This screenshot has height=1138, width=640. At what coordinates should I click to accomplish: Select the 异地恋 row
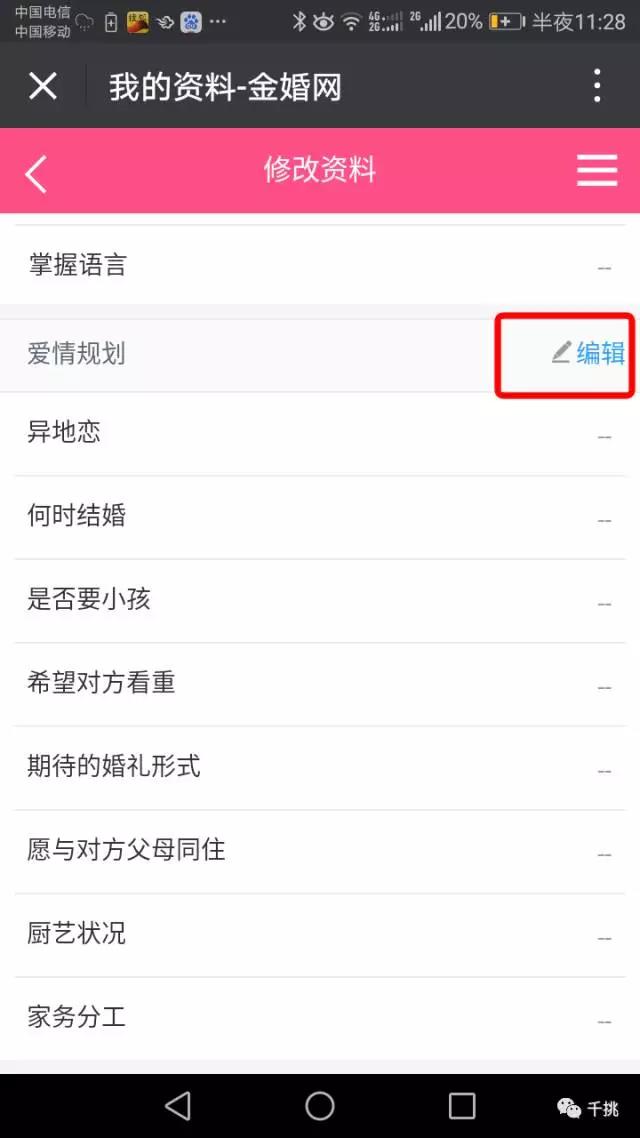tap(320, 434)
